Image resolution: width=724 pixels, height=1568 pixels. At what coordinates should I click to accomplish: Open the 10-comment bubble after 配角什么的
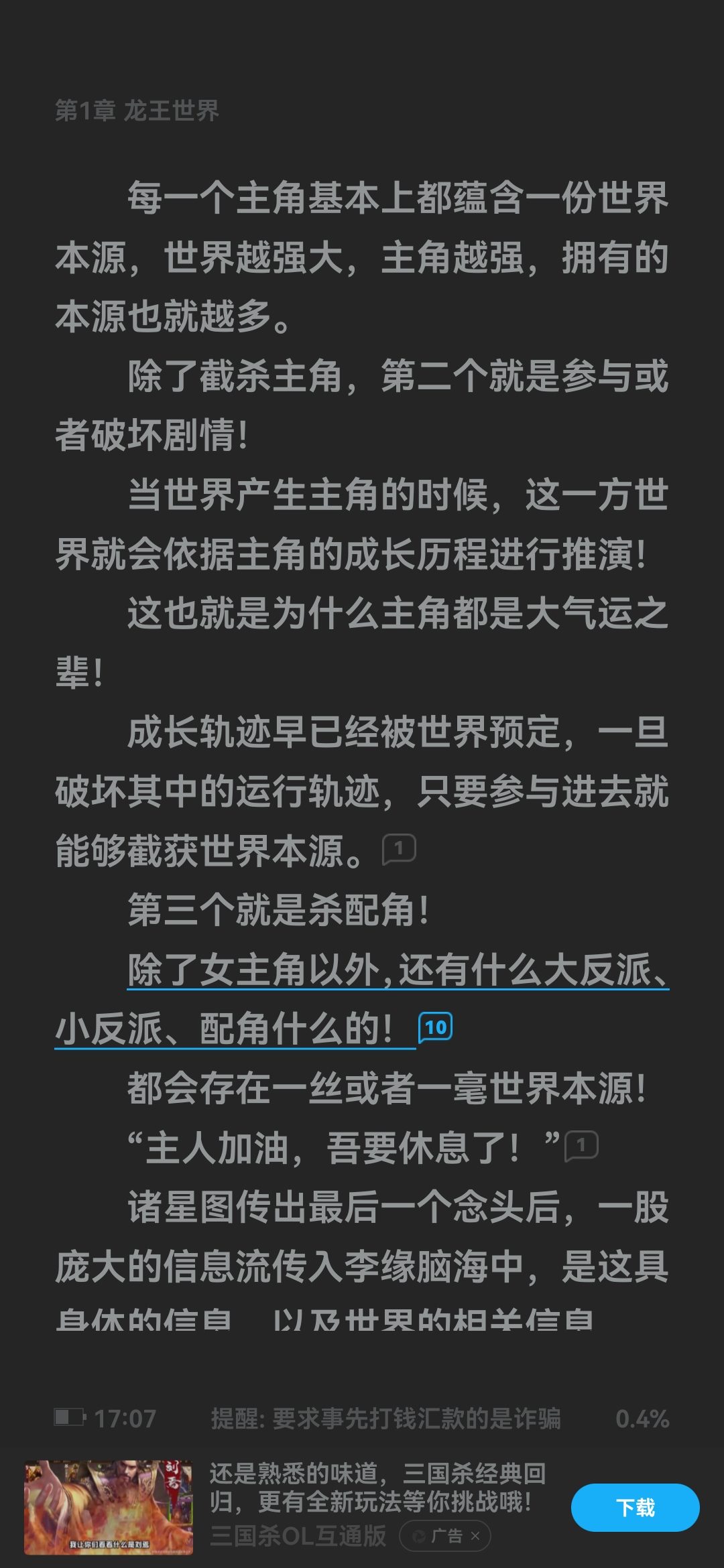coord(436,1027)
